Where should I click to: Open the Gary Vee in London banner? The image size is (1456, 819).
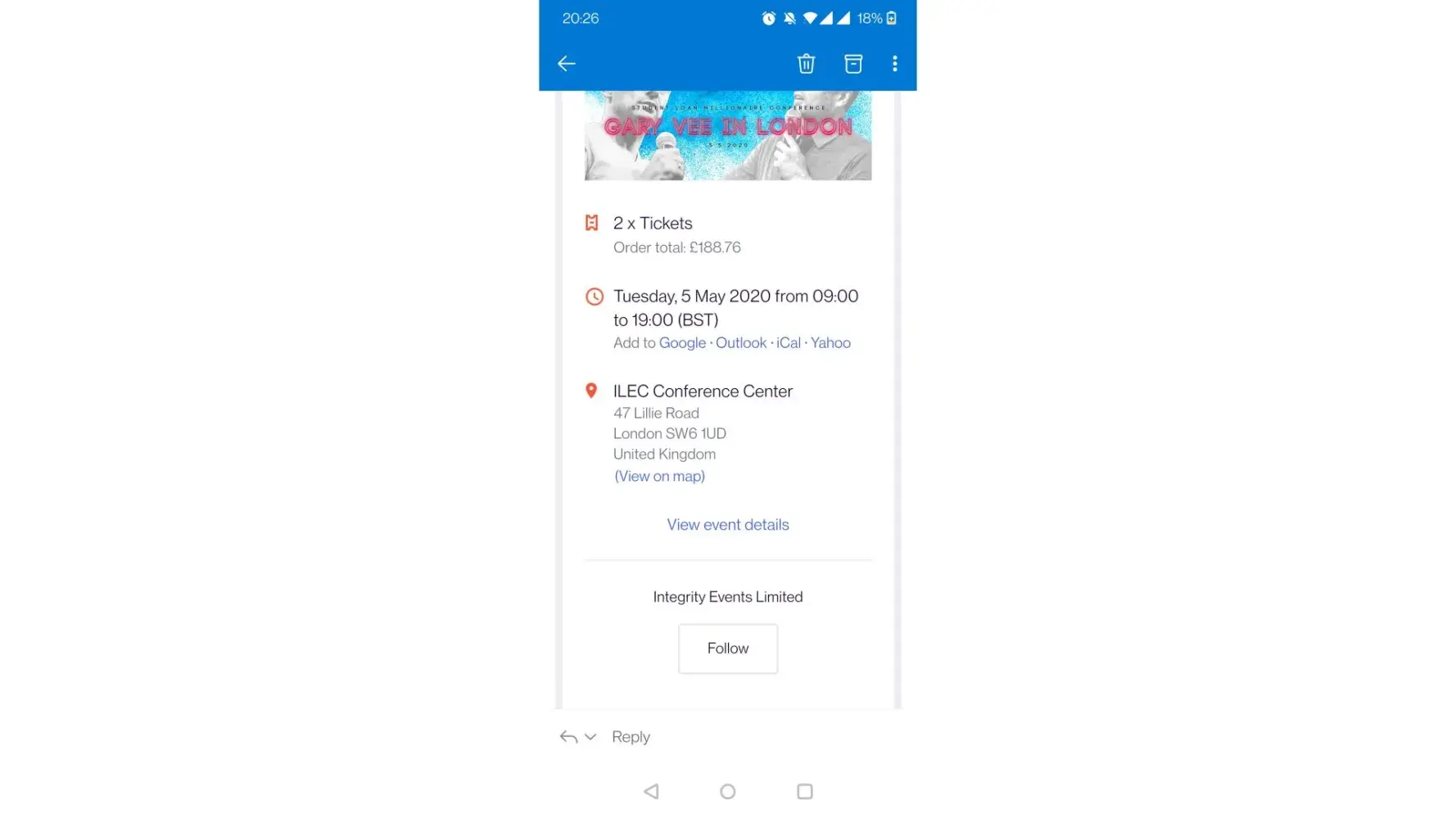(727, 135)
